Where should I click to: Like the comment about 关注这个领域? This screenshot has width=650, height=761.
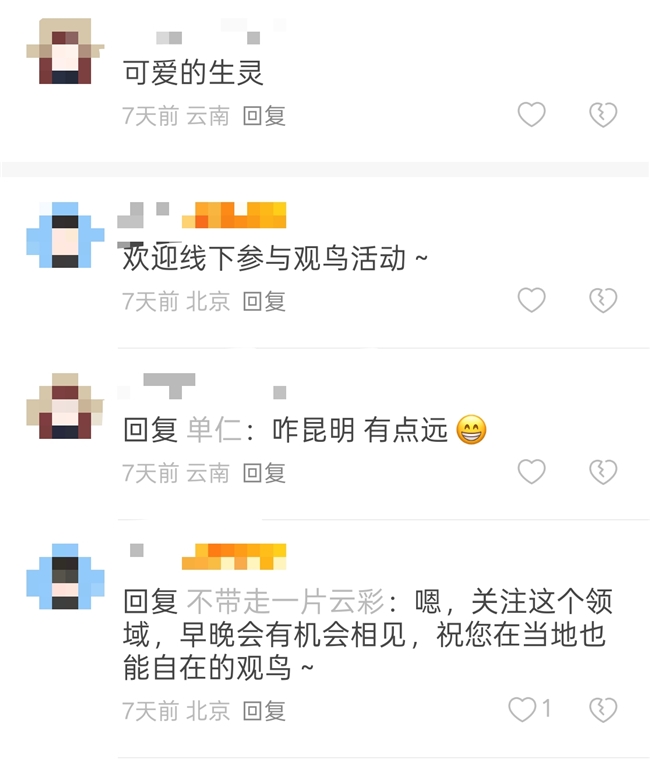pos(523,709)
